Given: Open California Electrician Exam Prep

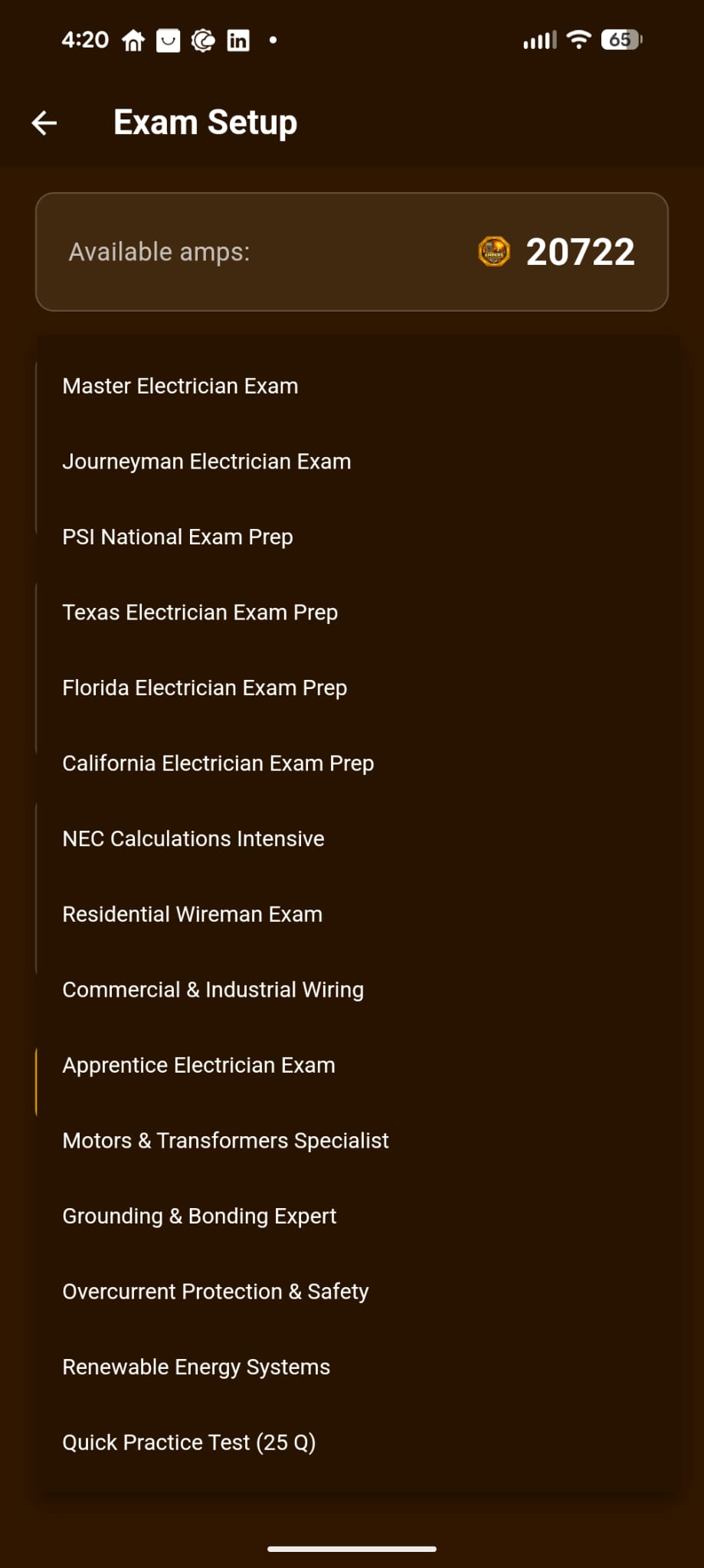Looking at the screenshot, I should click(218, 763).
